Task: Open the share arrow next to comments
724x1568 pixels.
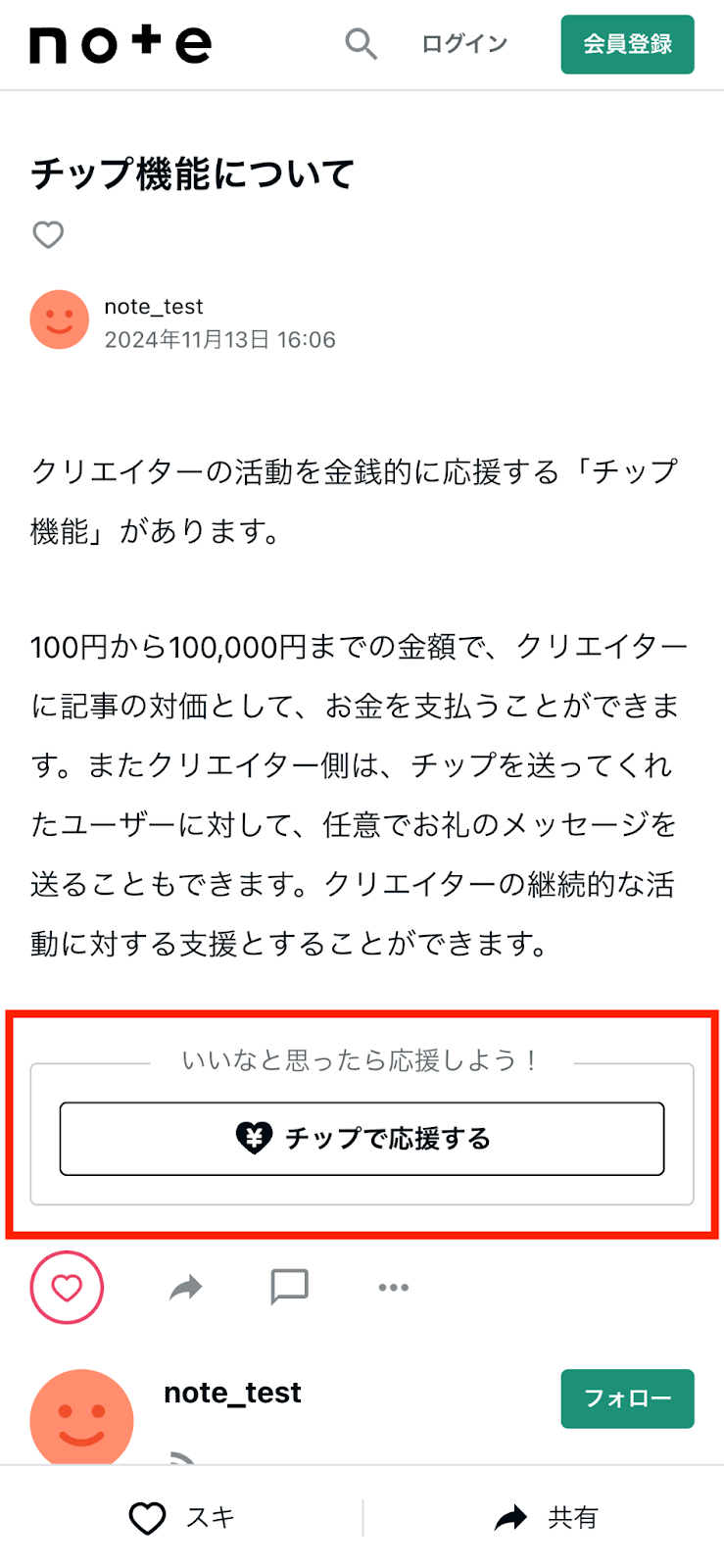Action: click(x=186, y=1288)
